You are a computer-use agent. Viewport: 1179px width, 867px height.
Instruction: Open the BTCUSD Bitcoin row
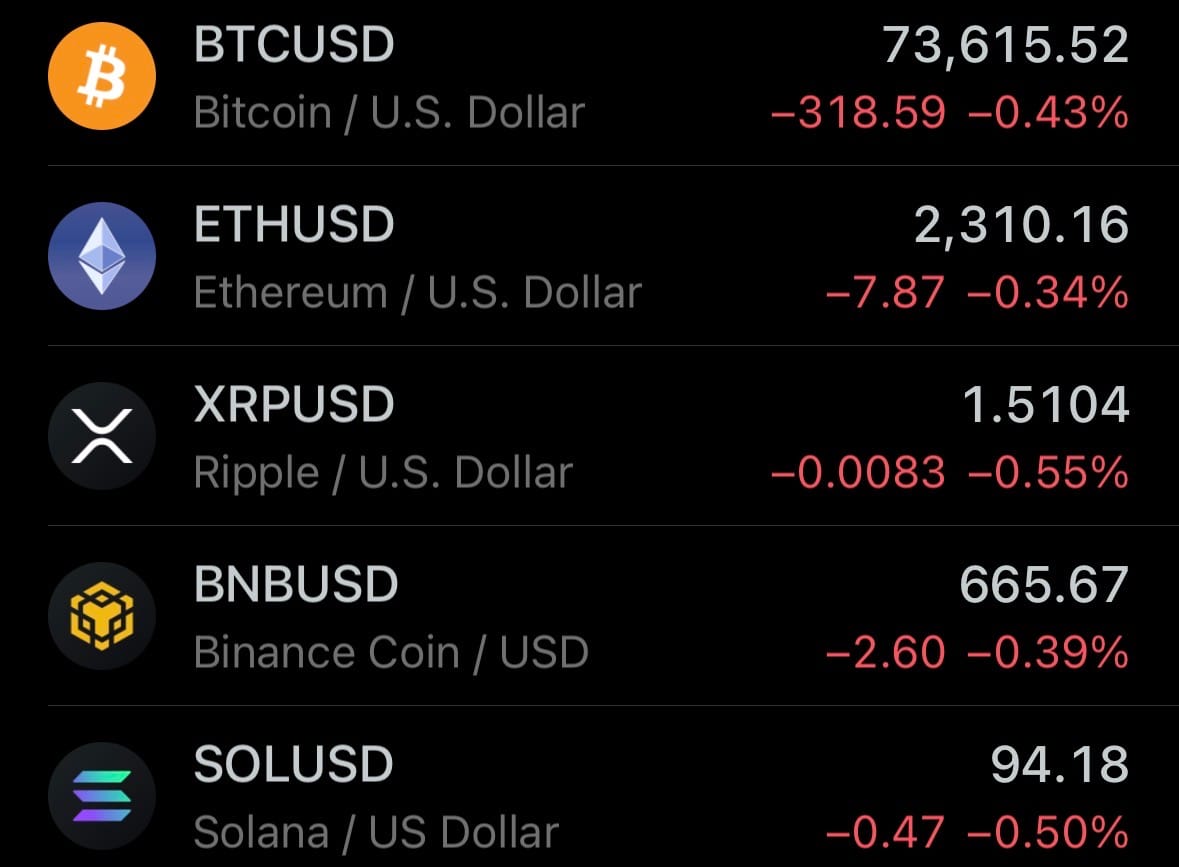tap(589, 80)
